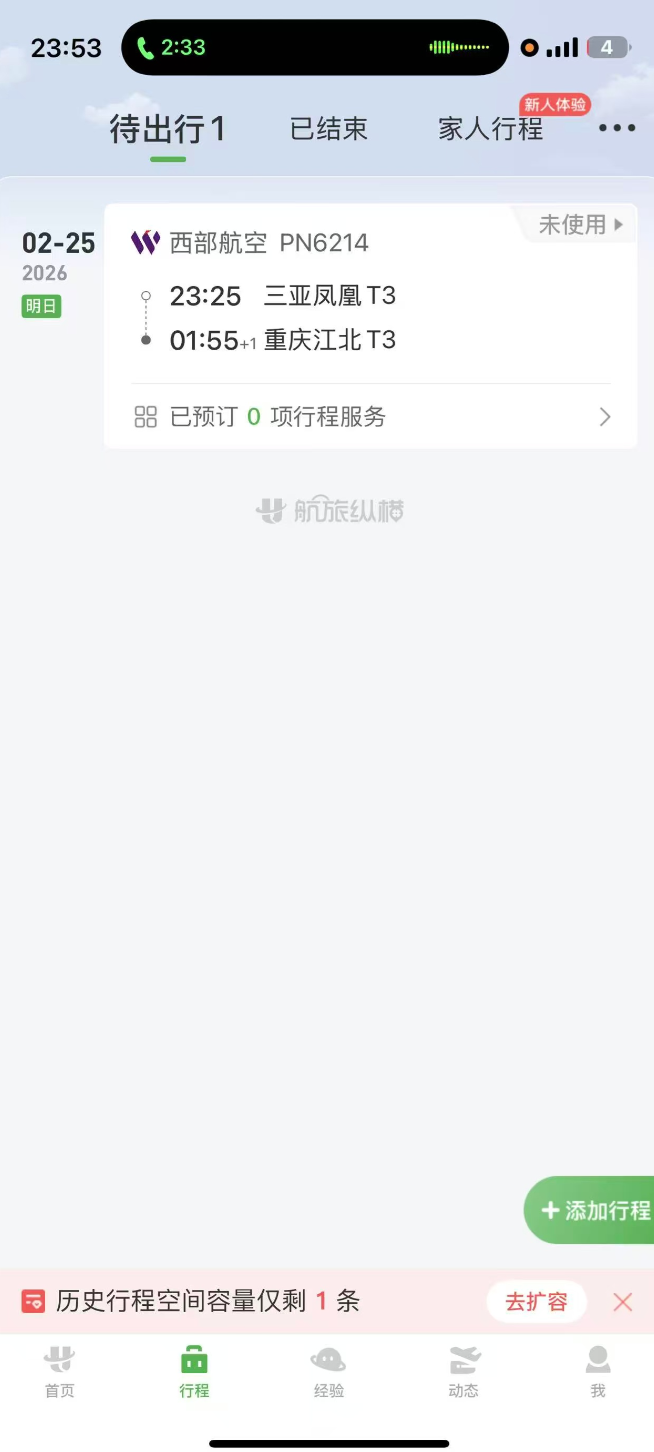This screenshot has height=1452, width=654.
Task: Switch to the 已结束 tab
Action: [x=329, y=129]
